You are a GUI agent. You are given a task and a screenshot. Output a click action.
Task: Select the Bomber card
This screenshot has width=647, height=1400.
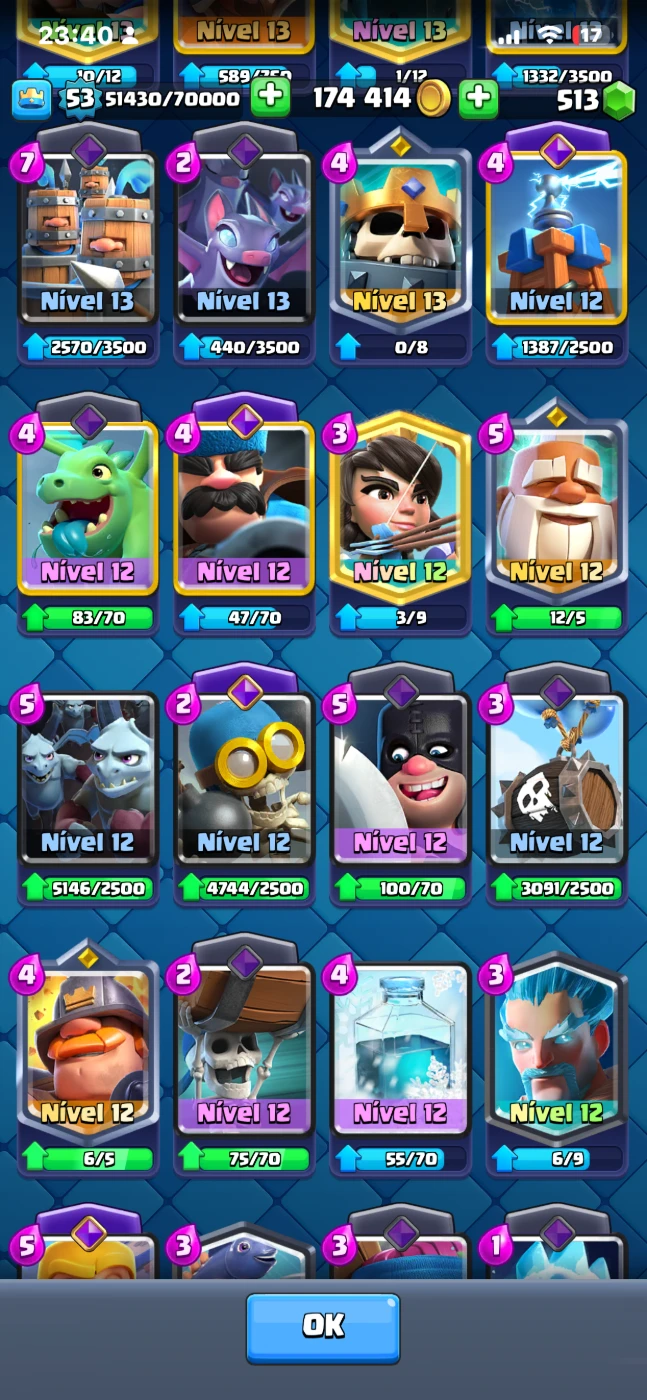[x=244, y=780]
